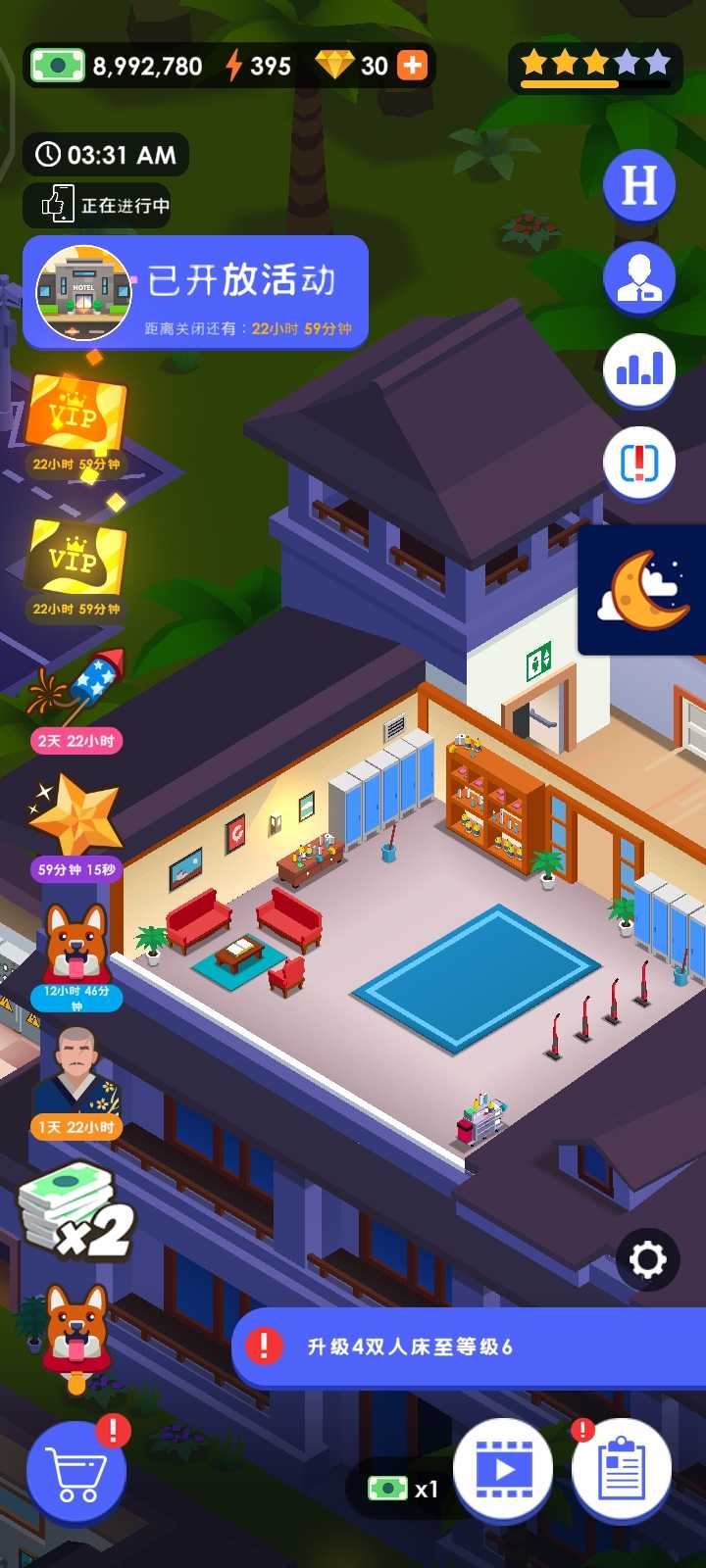
Task: Open the 已开放活动 event banner
Action: click(196, 292)
